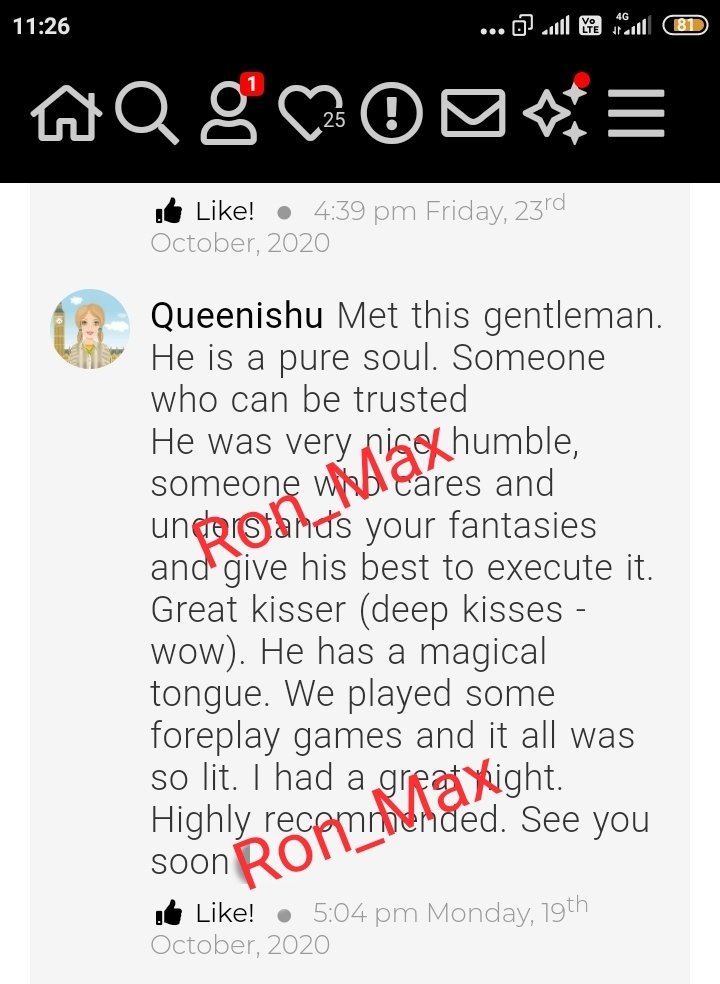Screen dimensions: 720x984
Task: Open the messages envelope
Action: 473,115
